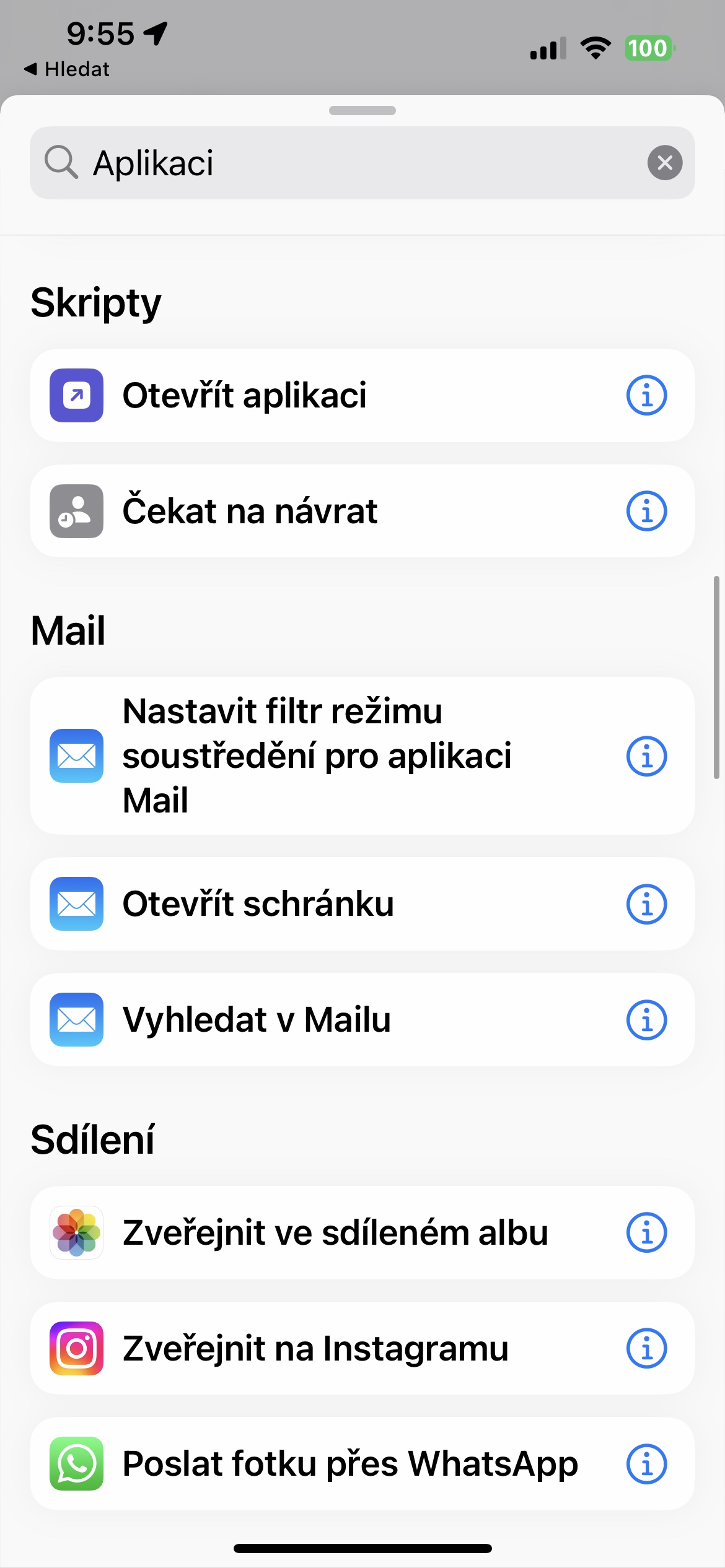The image size is (725, 1568).
Task: Add the Čekat na návrat action
Action: 310,511
